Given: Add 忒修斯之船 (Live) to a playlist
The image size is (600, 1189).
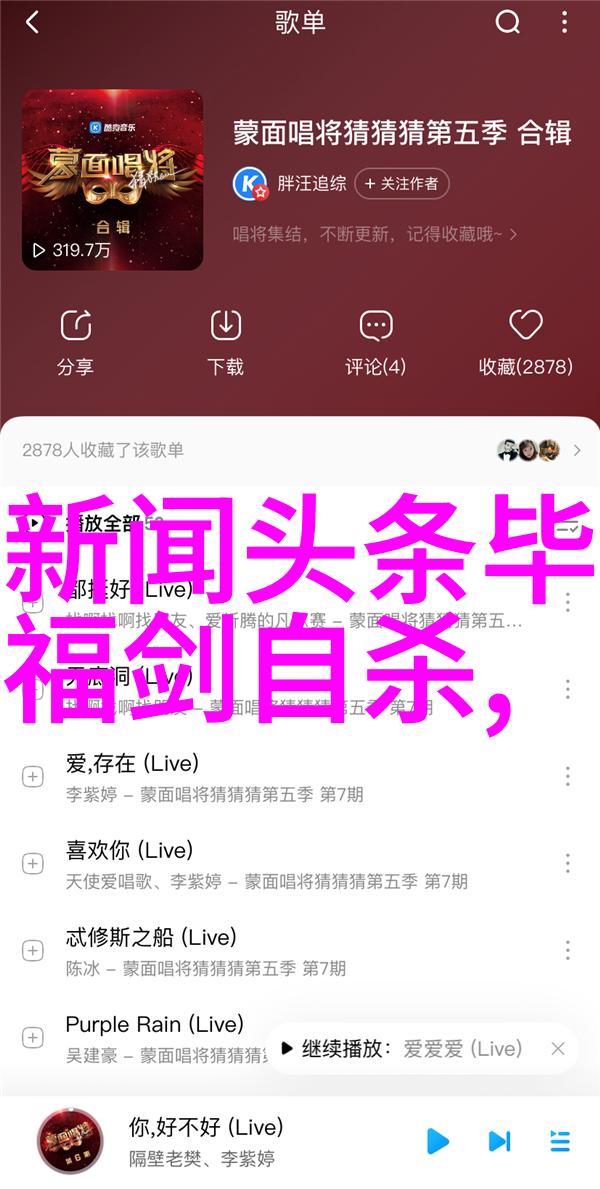Looking at the screenshot, I should pos(32,950).
